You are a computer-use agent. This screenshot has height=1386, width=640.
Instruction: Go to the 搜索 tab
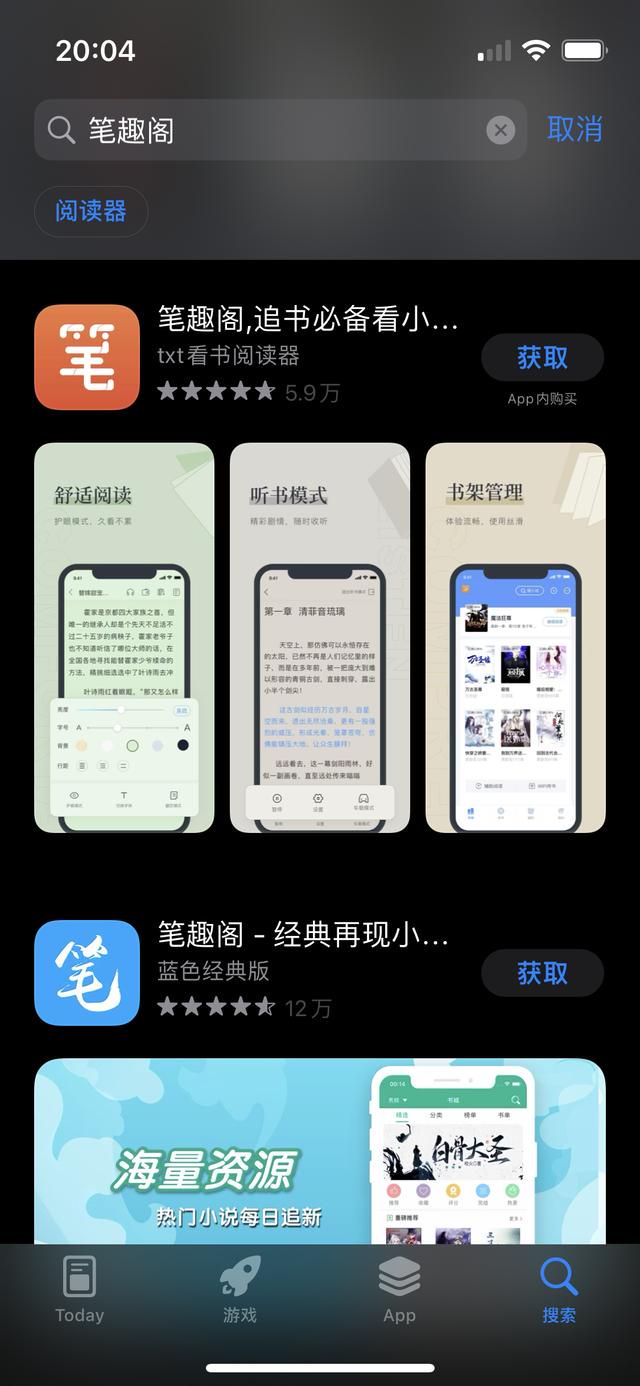(559, 1290)
